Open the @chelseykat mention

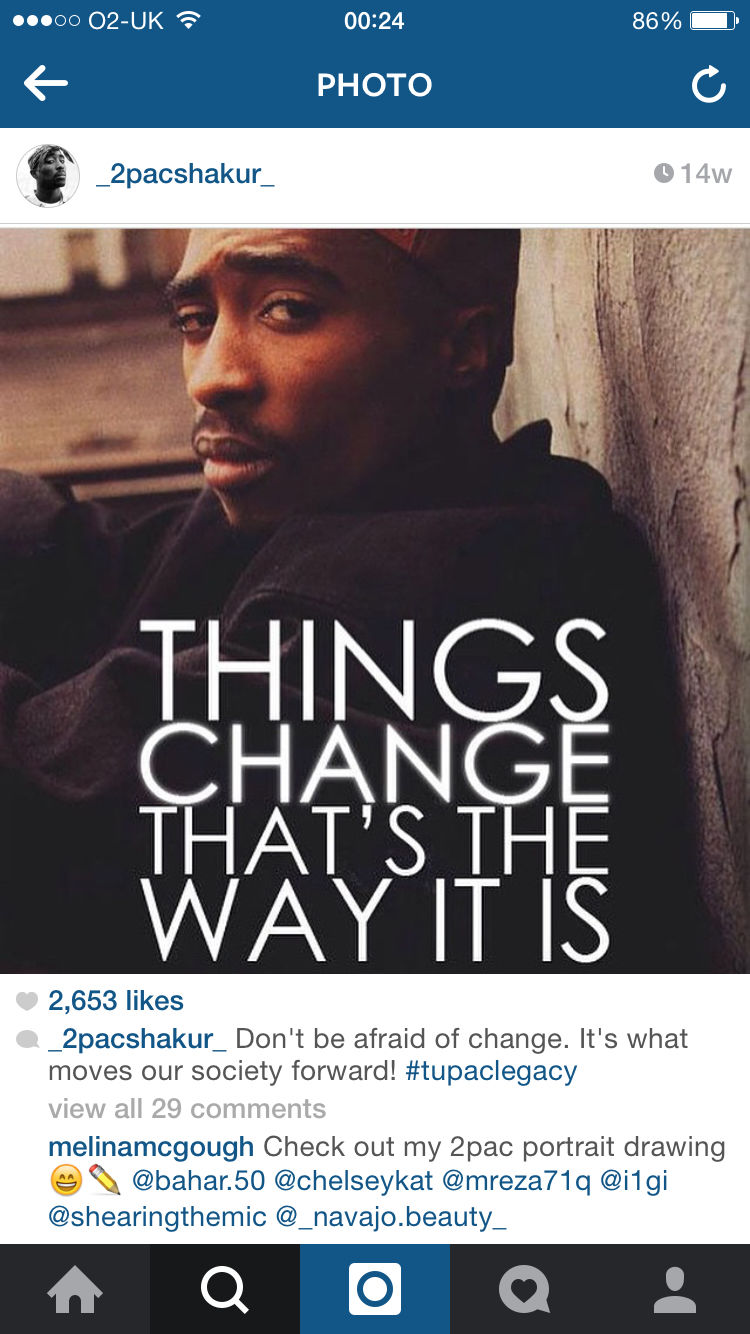pyautogui.click(x=353, y=1181)
